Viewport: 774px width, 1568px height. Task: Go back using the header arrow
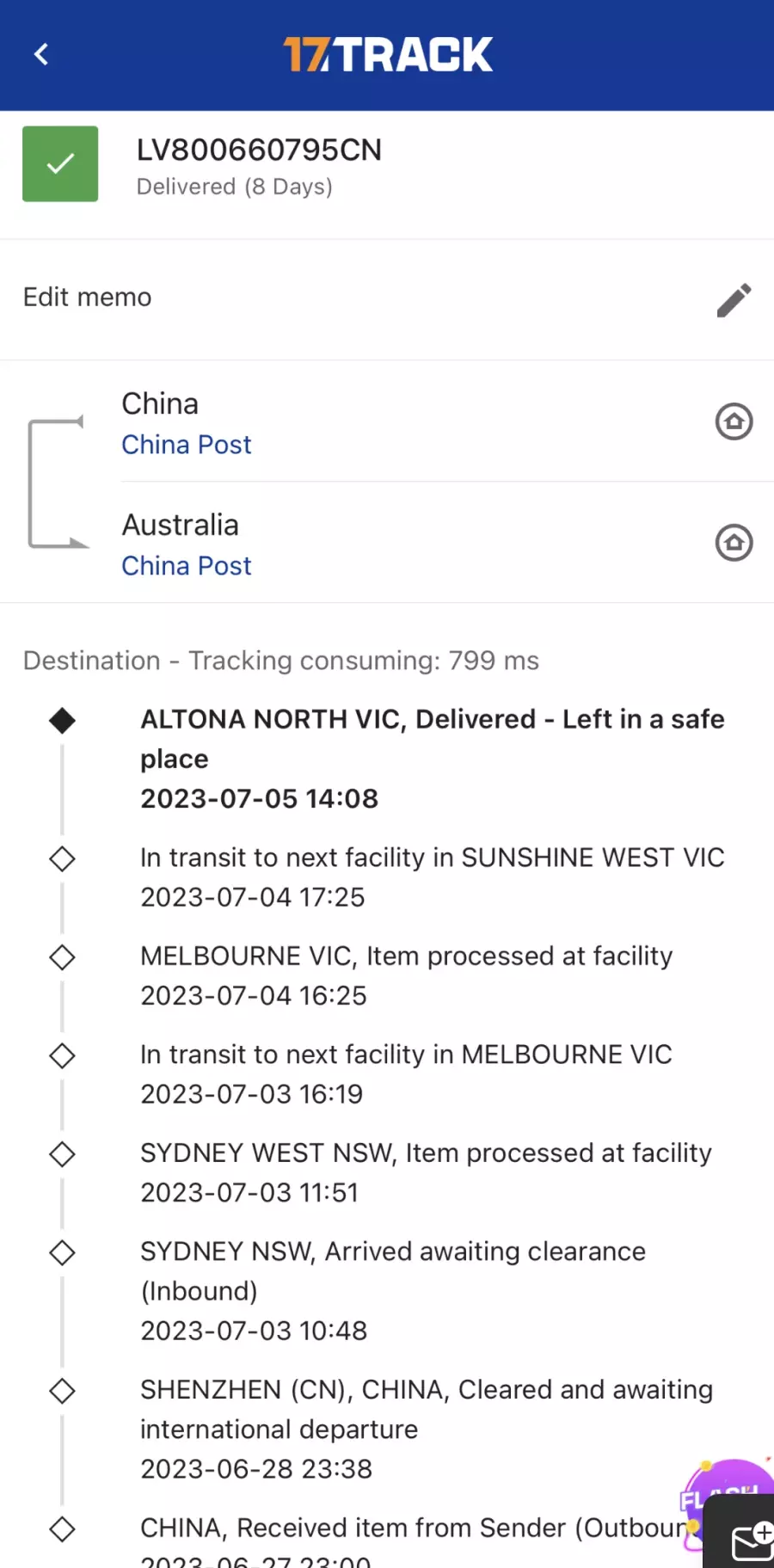[x=41, y=55]
